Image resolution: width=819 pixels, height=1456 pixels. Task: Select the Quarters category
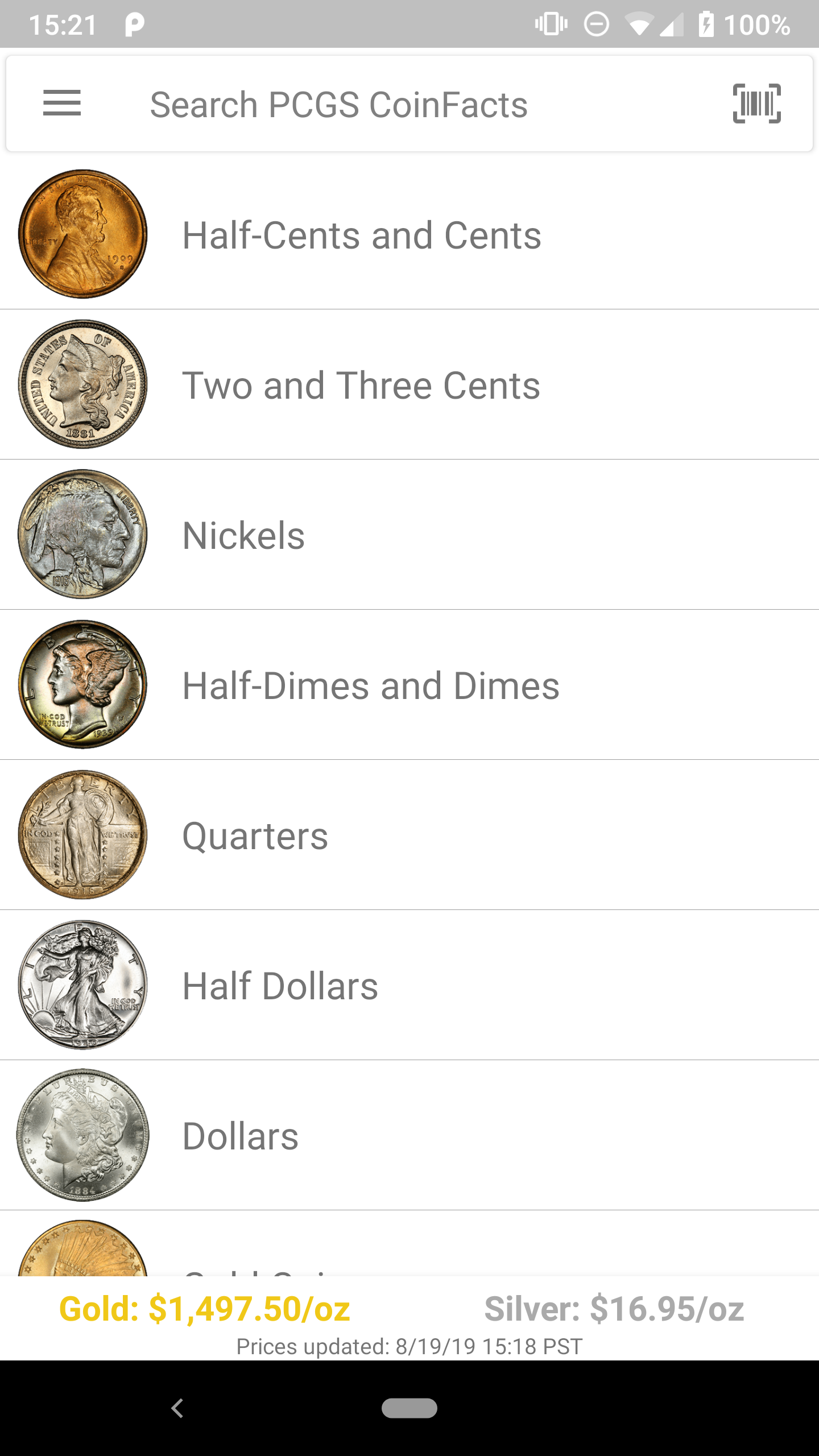click(x=409, y=835)
